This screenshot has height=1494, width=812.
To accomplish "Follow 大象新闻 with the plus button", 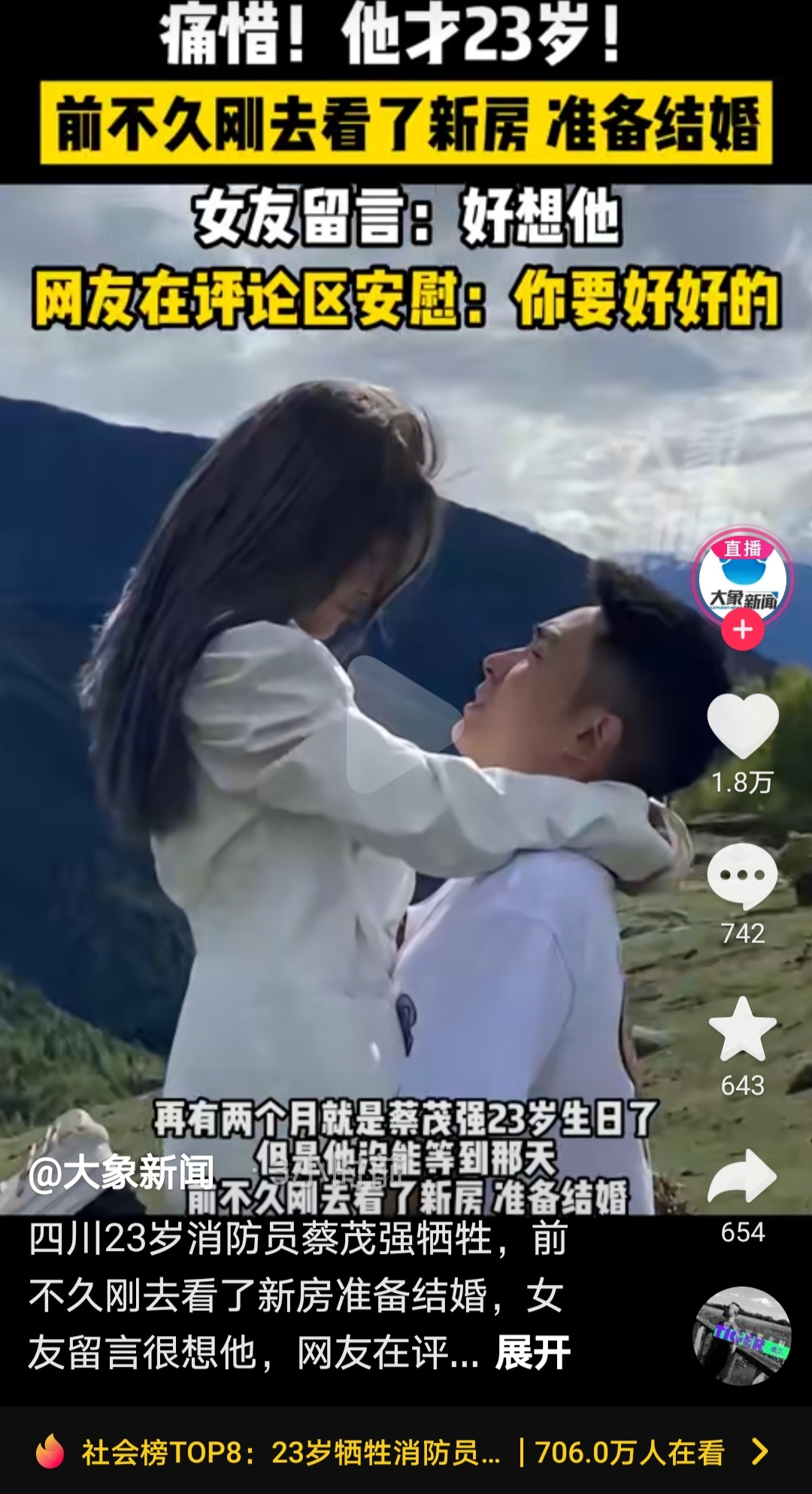I will tap(743, 630).
